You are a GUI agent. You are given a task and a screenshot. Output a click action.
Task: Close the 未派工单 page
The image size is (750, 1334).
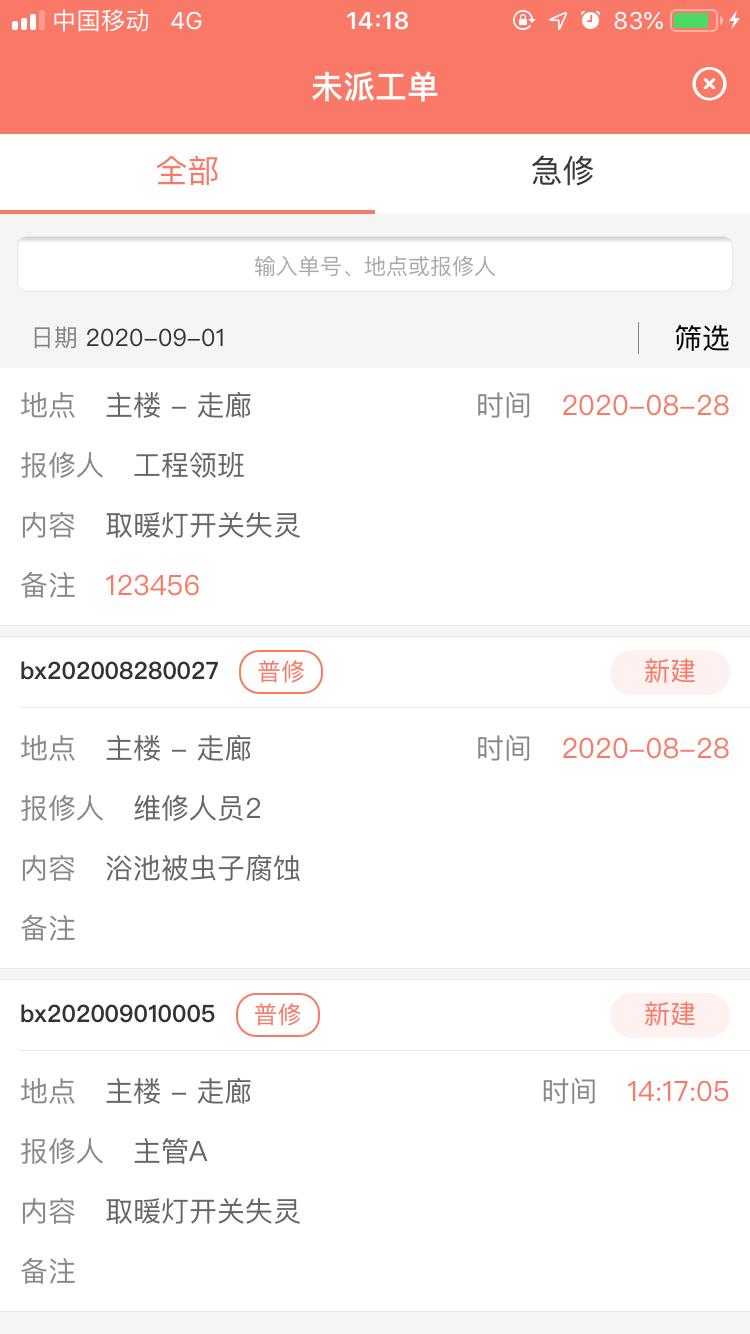coord(709,84)
